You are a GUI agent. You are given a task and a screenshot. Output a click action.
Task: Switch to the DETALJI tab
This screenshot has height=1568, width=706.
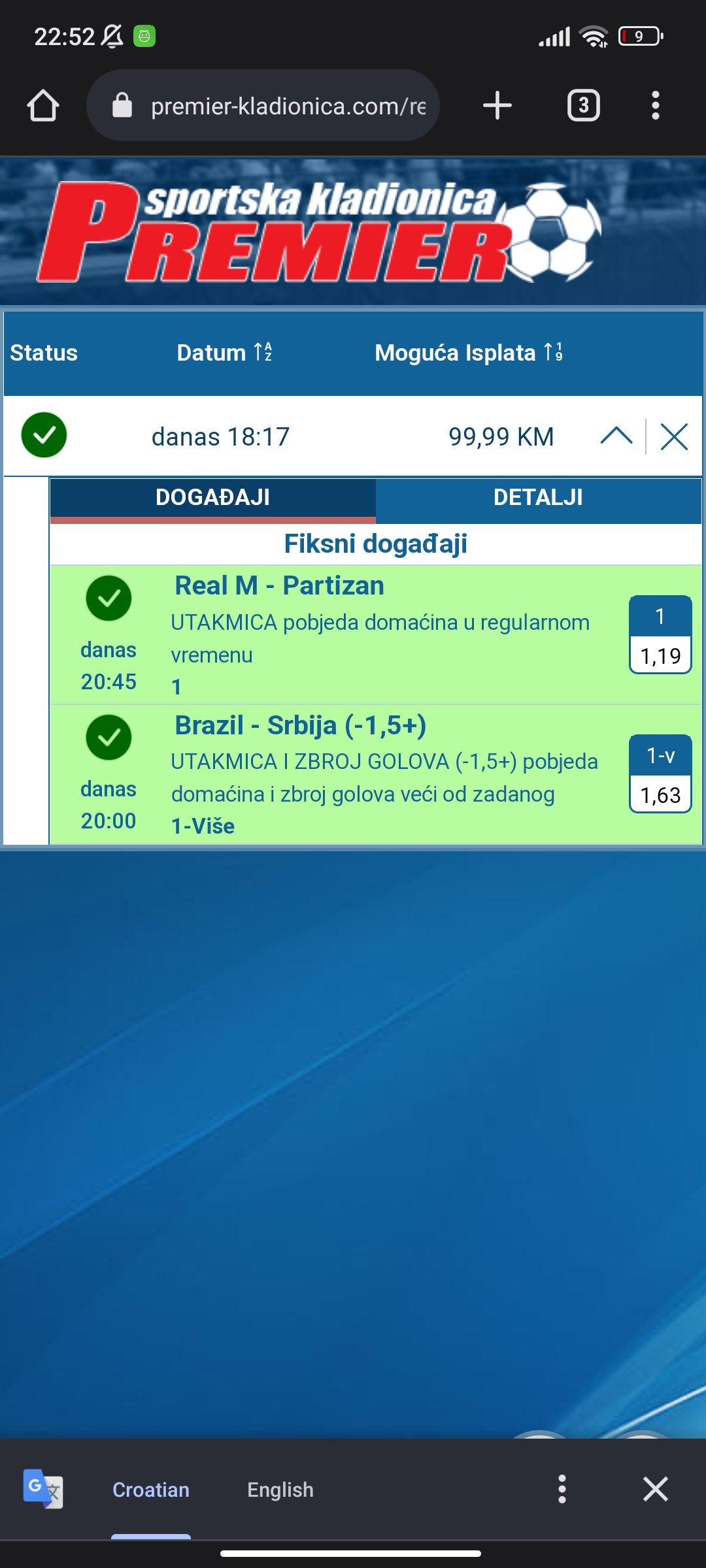coord(538,498)
